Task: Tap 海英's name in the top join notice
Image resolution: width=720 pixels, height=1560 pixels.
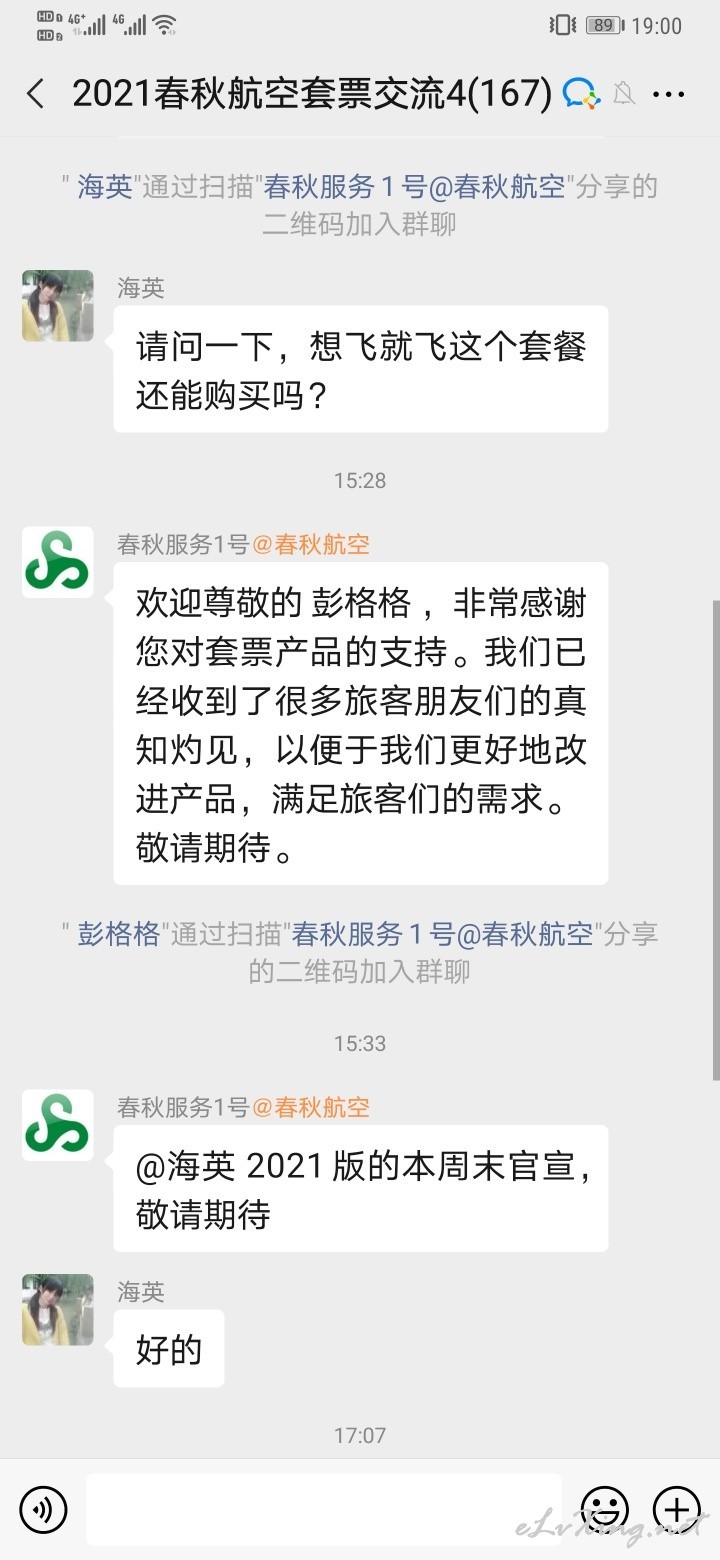Action: [x=105, y=187]
